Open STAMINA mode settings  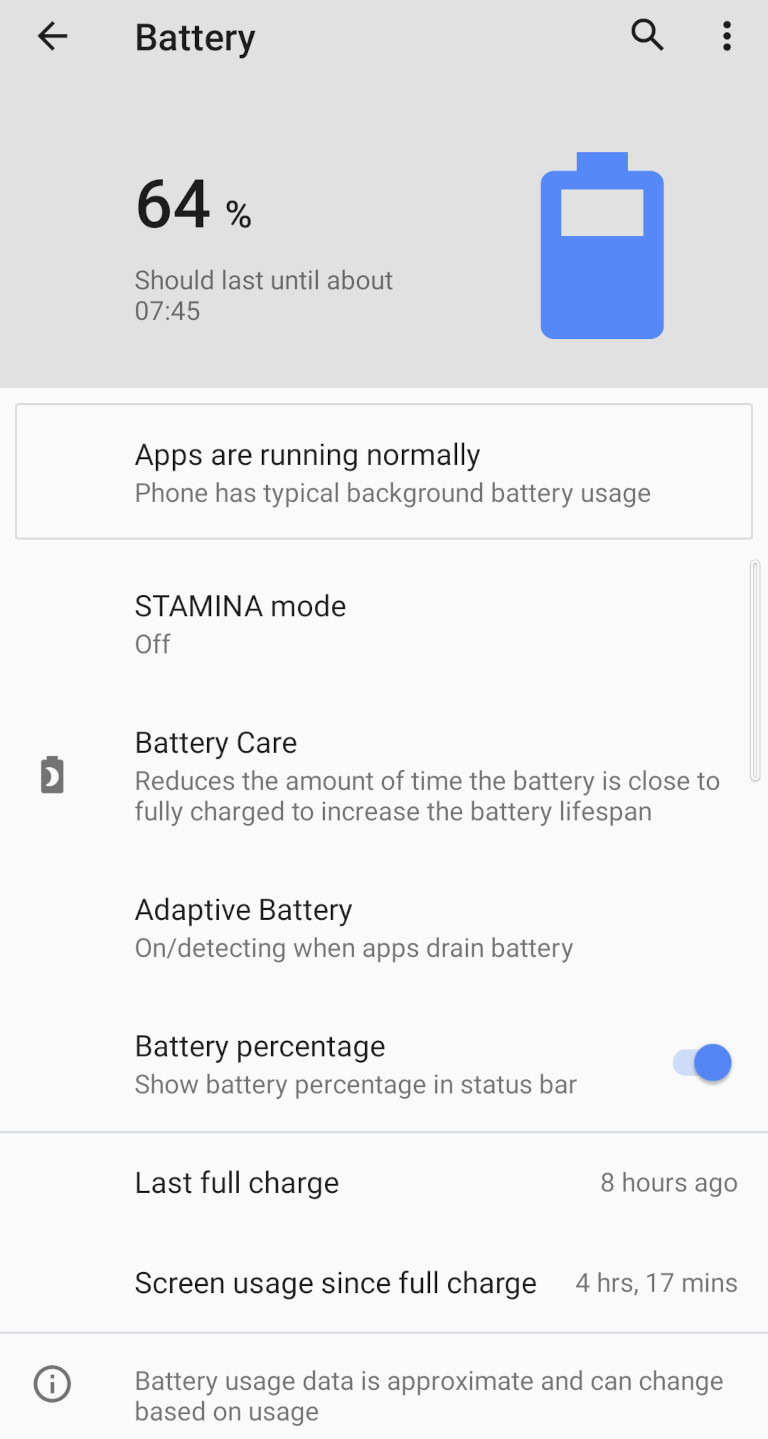pos(384,624)
